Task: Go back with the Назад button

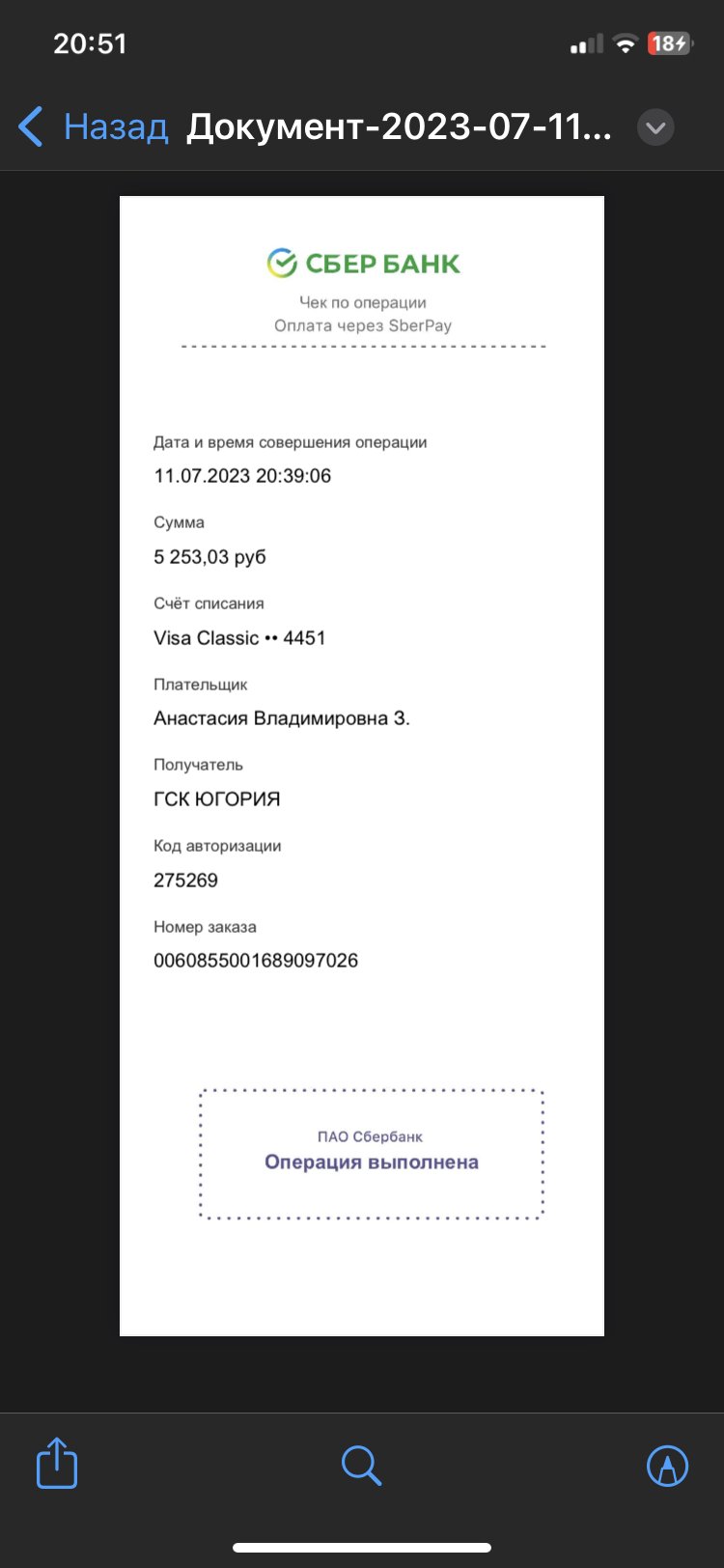Action: (93, 127)
